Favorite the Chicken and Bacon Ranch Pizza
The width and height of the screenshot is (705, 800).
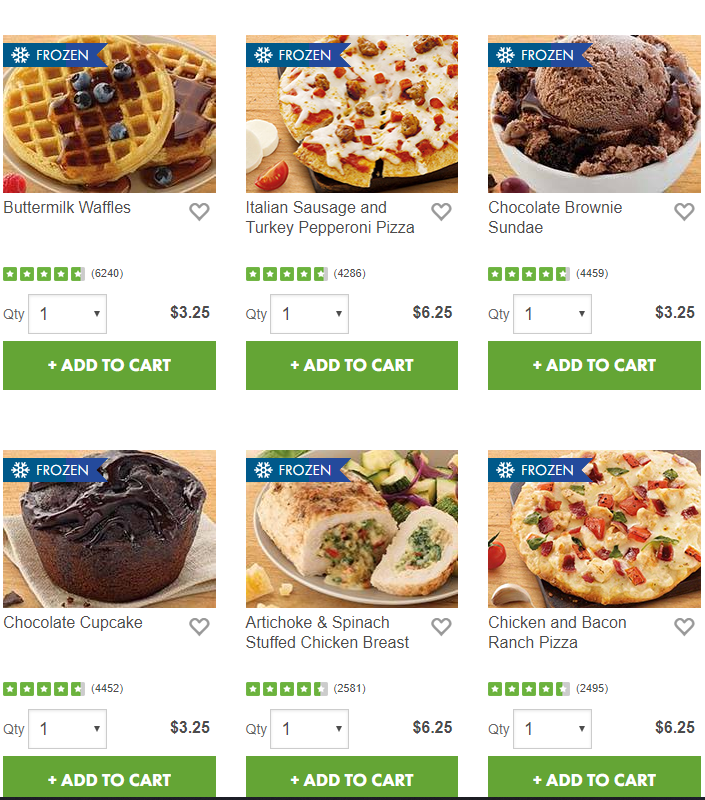tap(684, 626)
